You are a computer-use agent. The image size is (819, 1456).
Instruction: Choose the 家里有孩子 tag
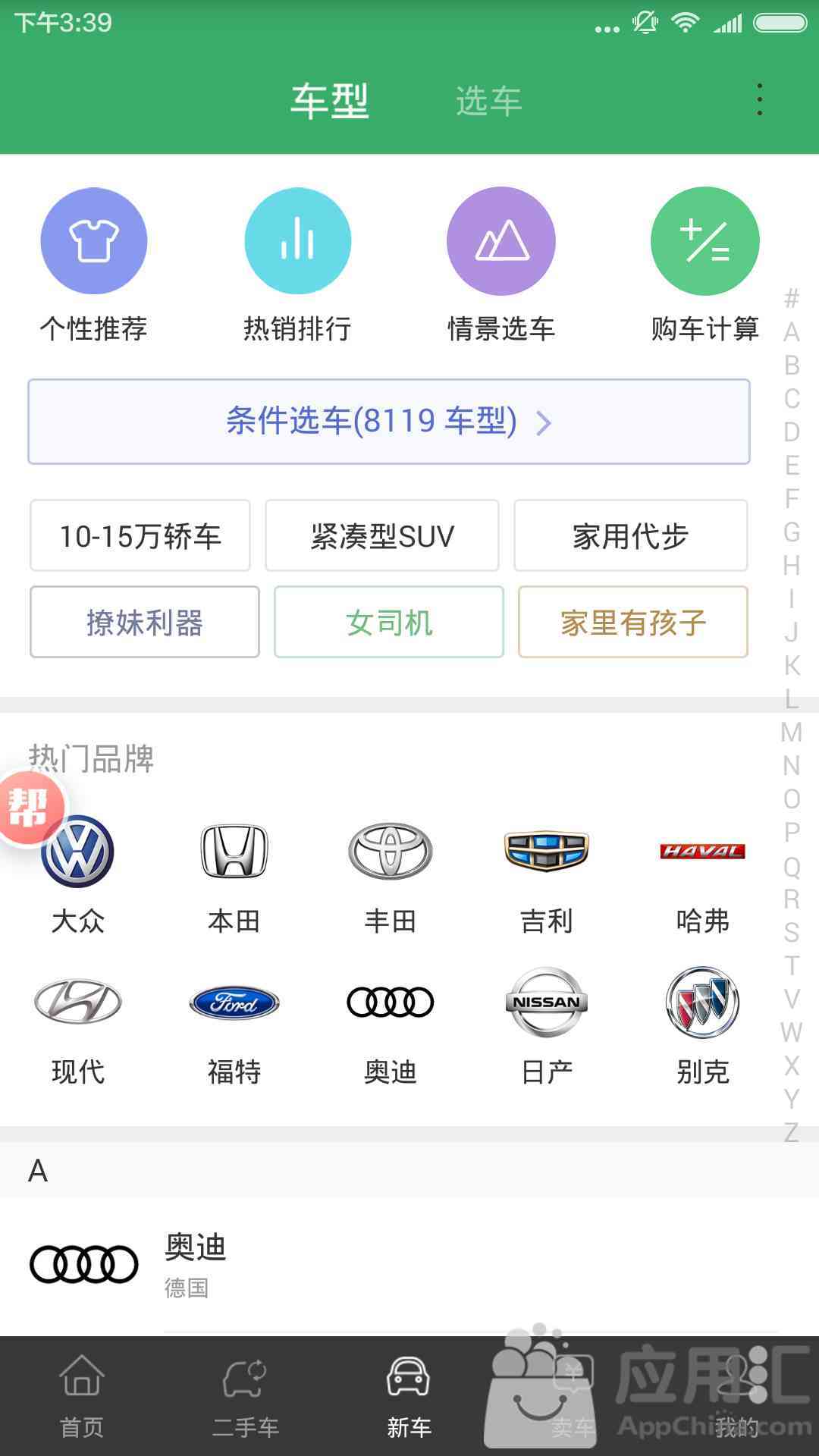(x=633, y=622)
